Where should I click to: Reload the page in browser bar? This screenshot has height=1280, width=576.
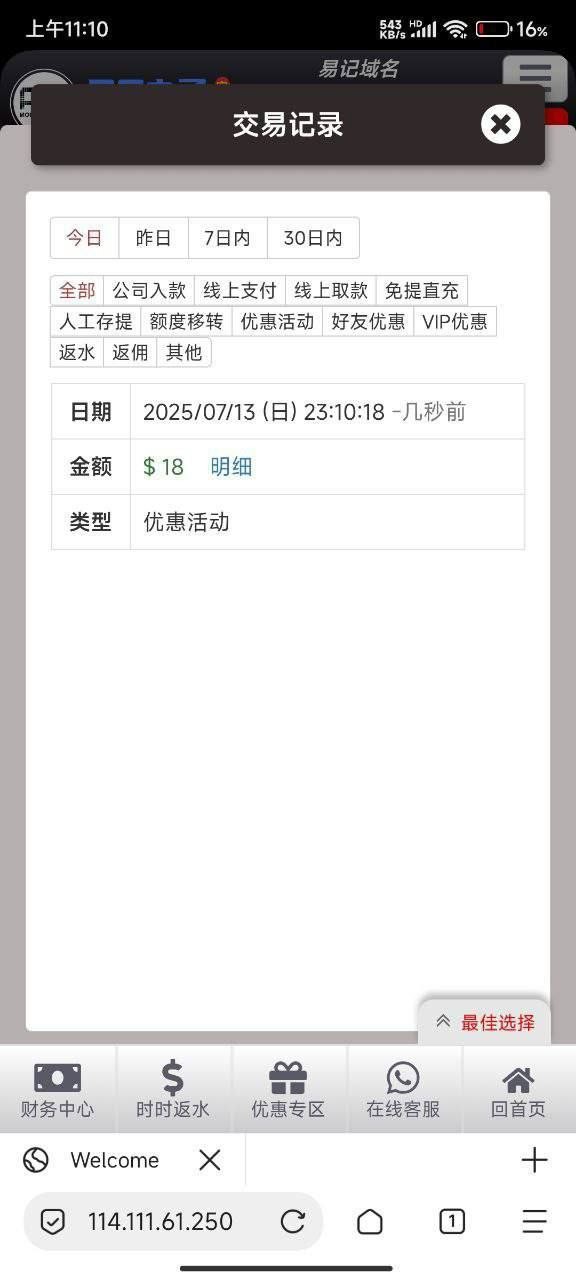(x=293, y=1221)
